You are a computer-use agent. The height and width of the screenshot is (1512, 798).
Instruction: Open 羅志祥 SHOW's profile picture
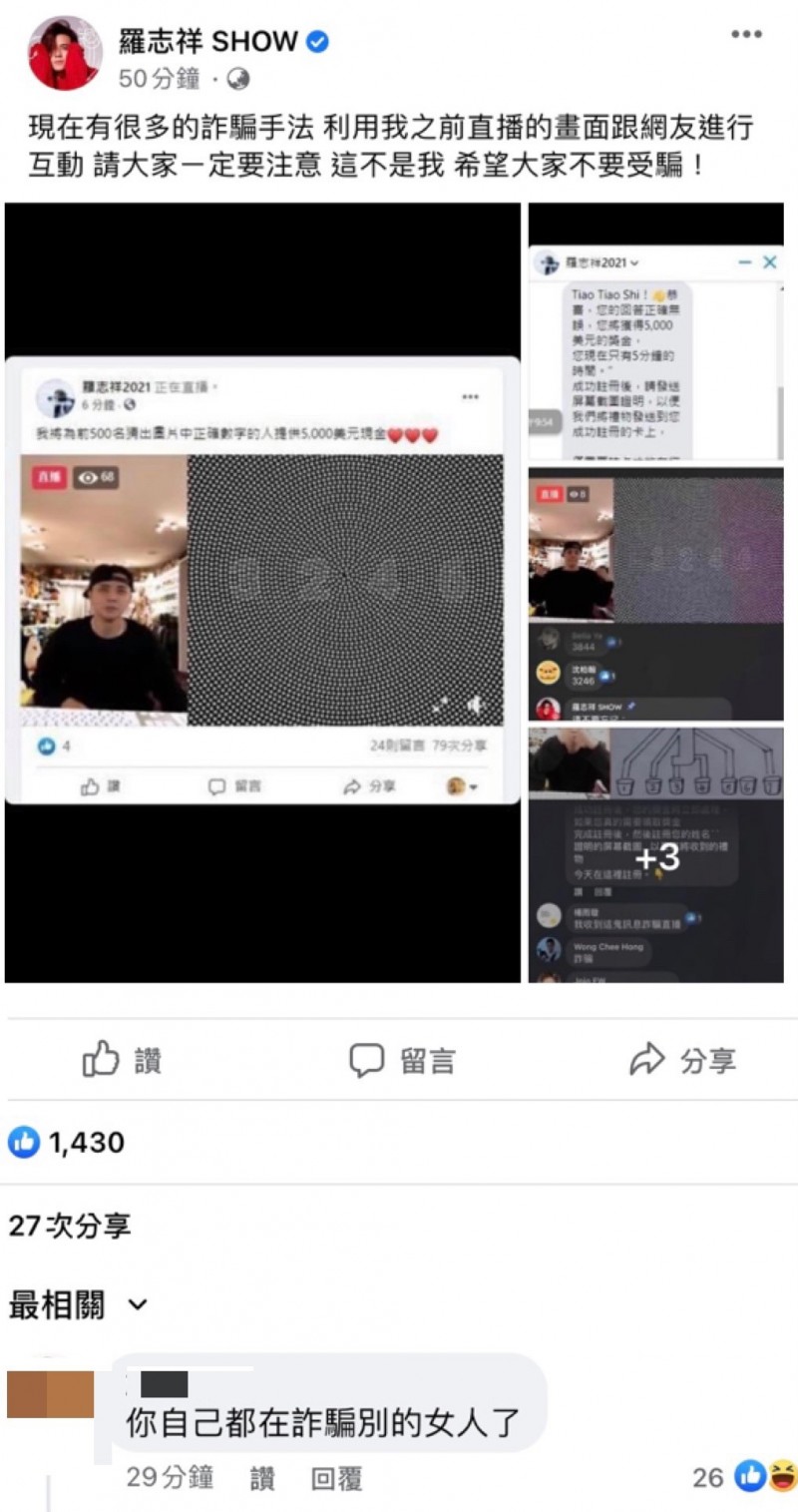click(64, 52)
